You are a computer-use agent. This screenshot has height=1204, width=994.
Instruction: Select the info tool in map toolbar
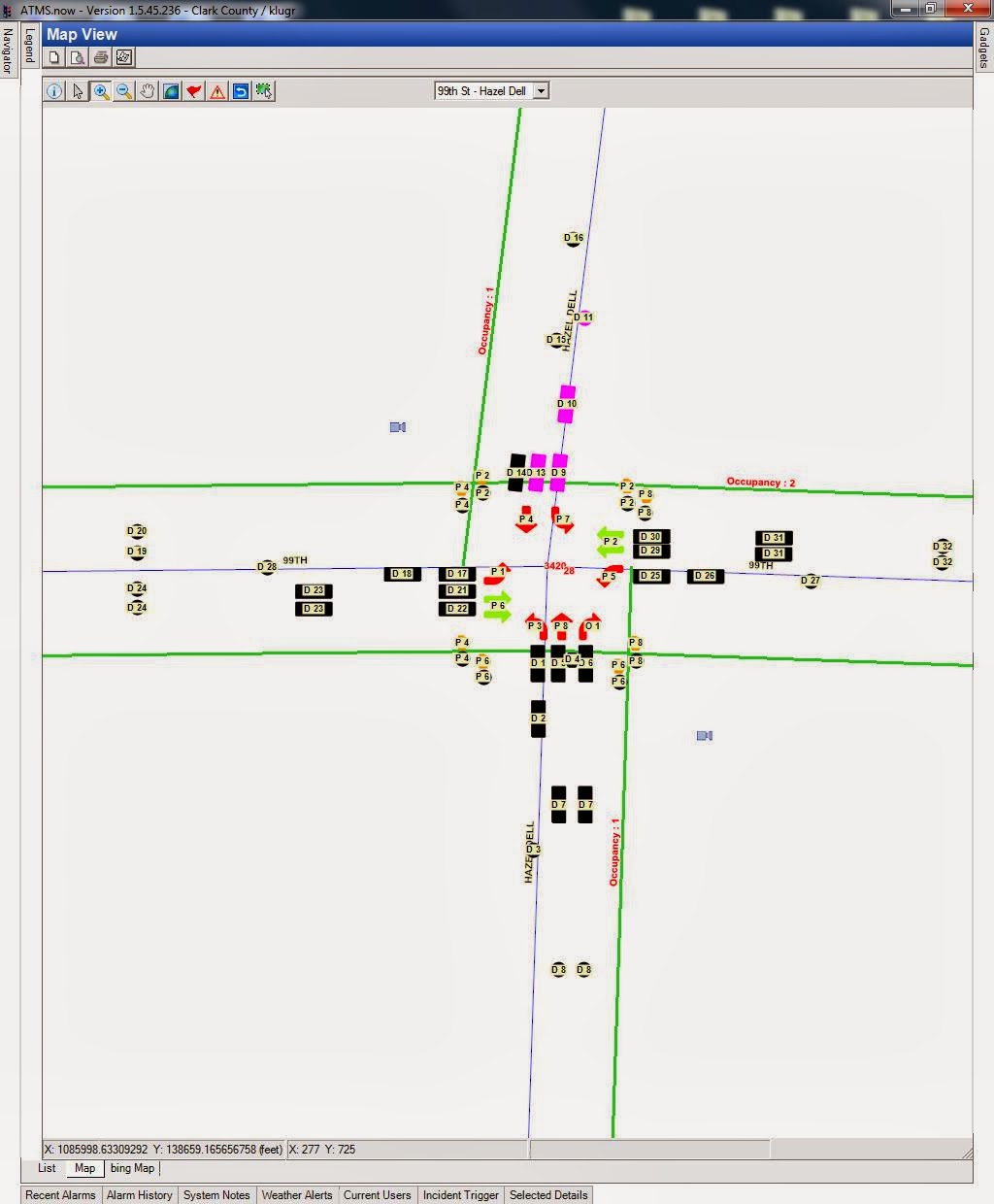coord(54,91)
